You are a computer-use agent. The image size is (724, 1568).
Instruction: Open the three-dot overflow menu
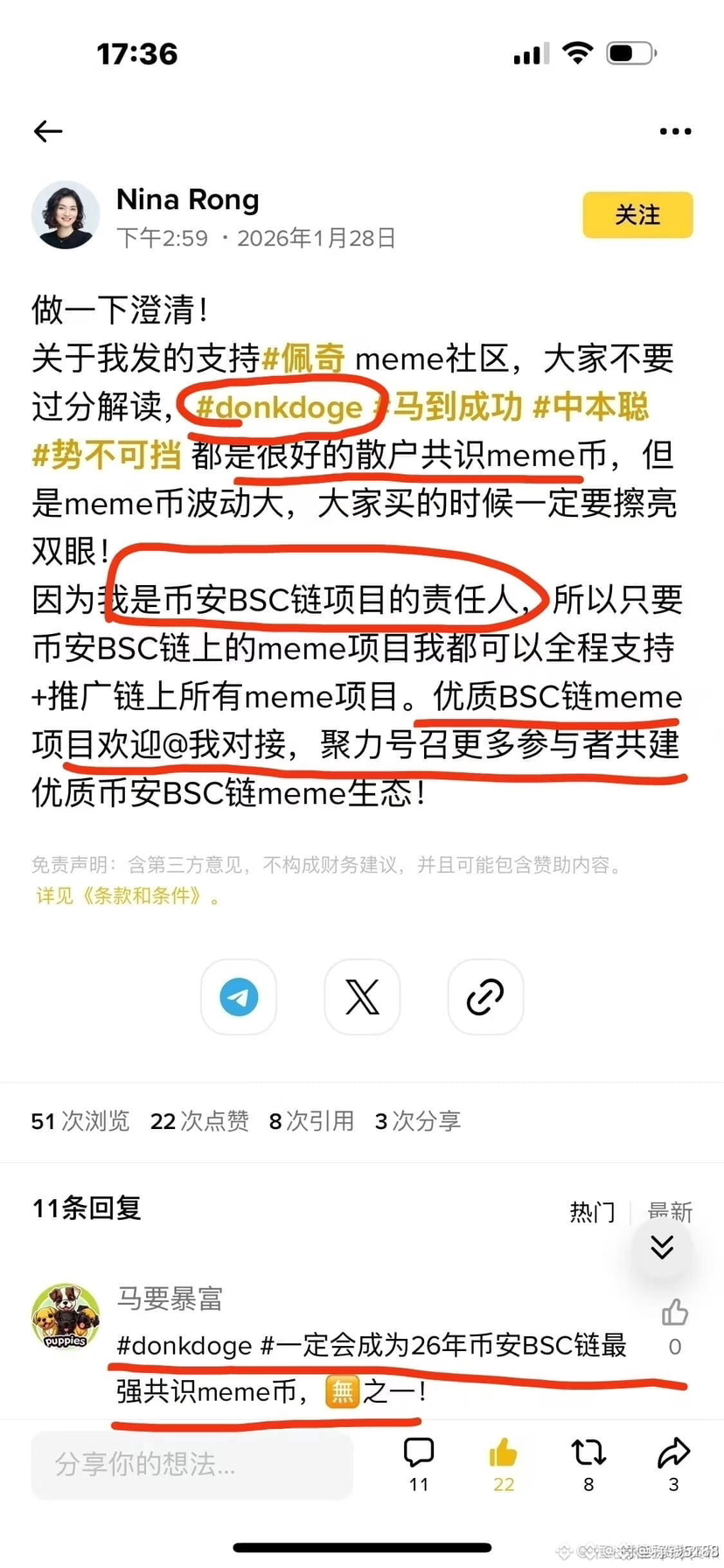[675, 131]
